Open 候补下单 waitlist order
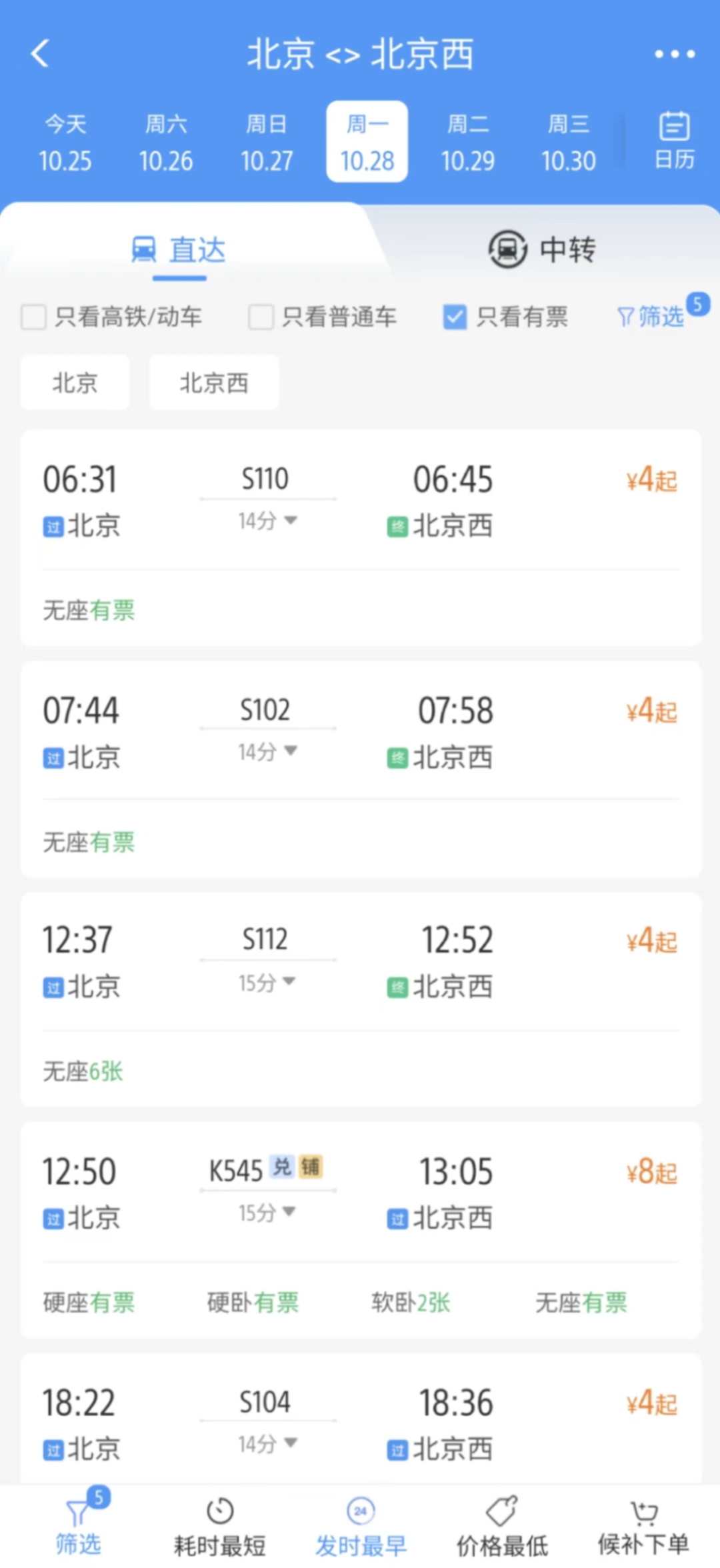Viewport: 720px width, 1568px height. [x=643, y=1527]
